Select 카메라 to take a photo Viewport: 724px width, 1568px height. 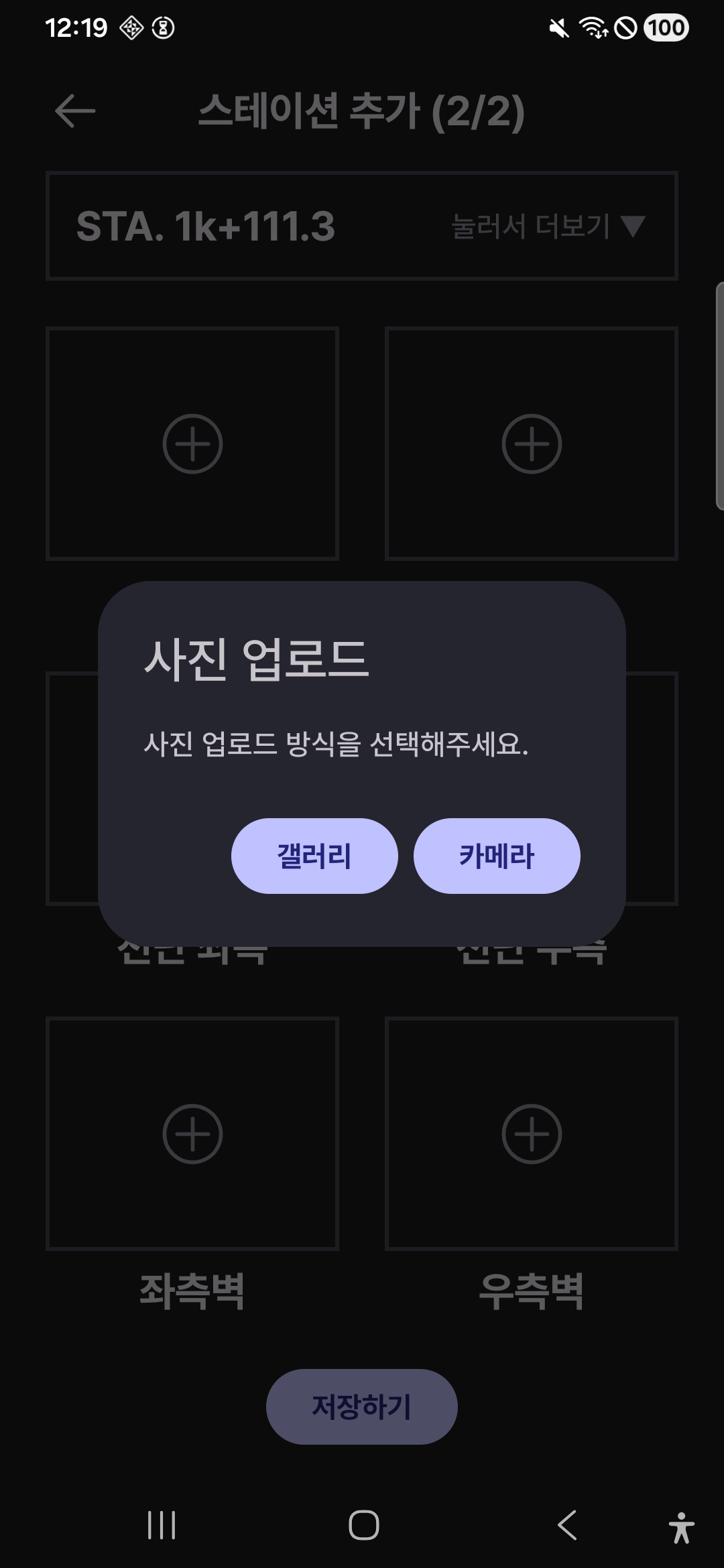tap(497, 856)
